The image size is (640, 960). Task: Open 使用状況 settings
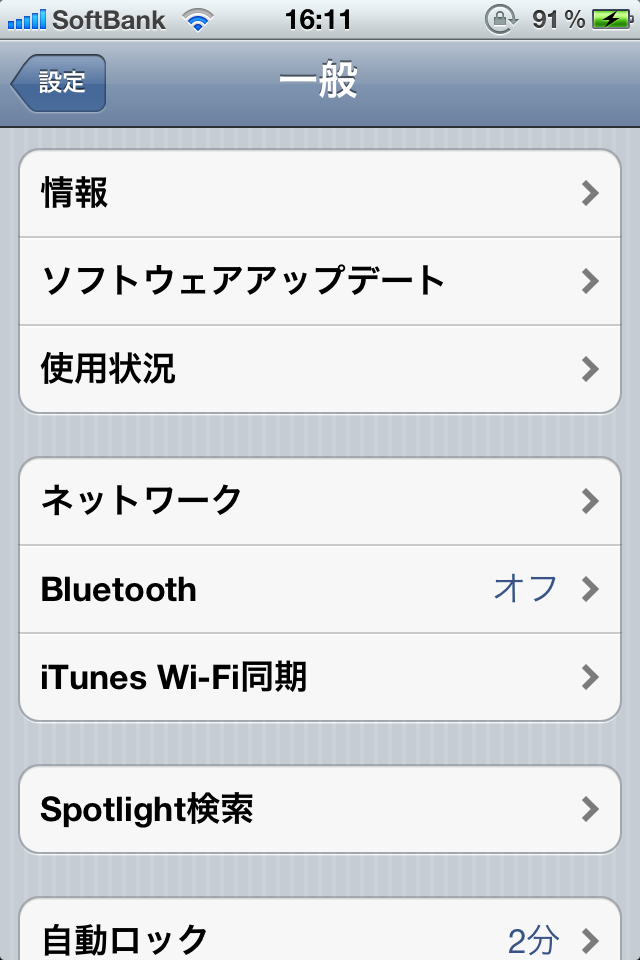tap(320, 369)
